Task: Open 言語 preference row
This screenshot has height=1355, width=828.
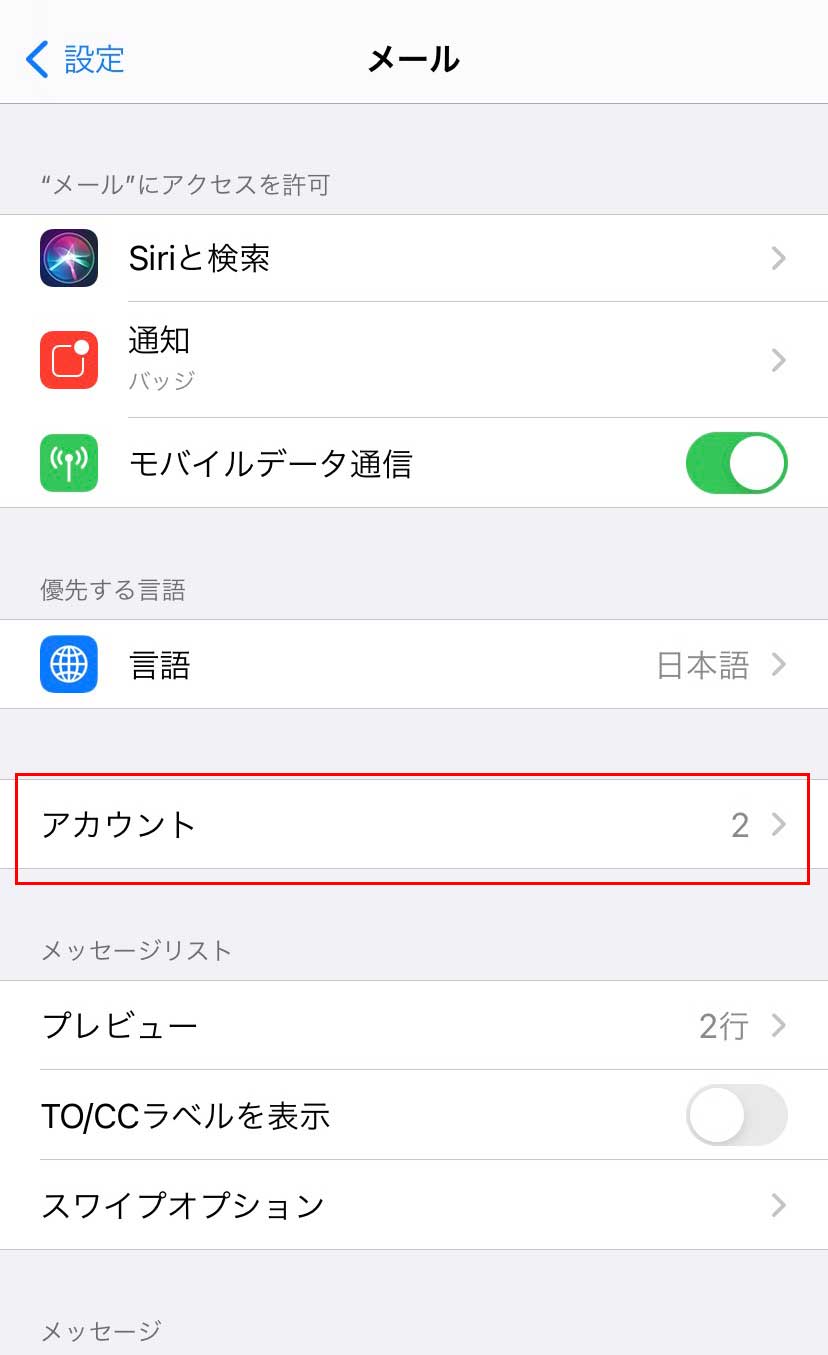Action: click(414, 665)
